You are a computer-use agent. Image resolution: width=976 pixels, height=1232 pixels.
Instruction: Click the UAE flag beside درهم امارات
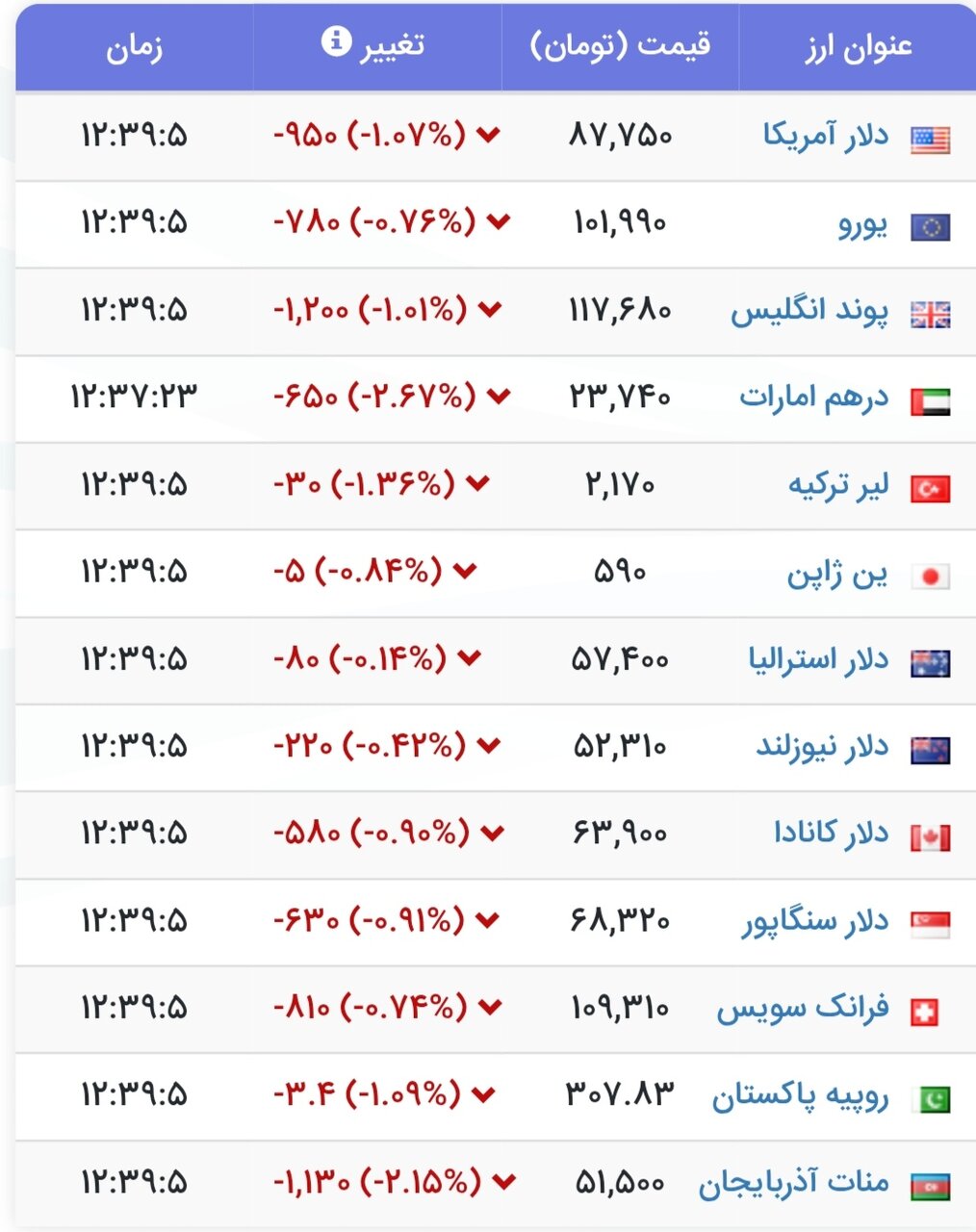931,400
